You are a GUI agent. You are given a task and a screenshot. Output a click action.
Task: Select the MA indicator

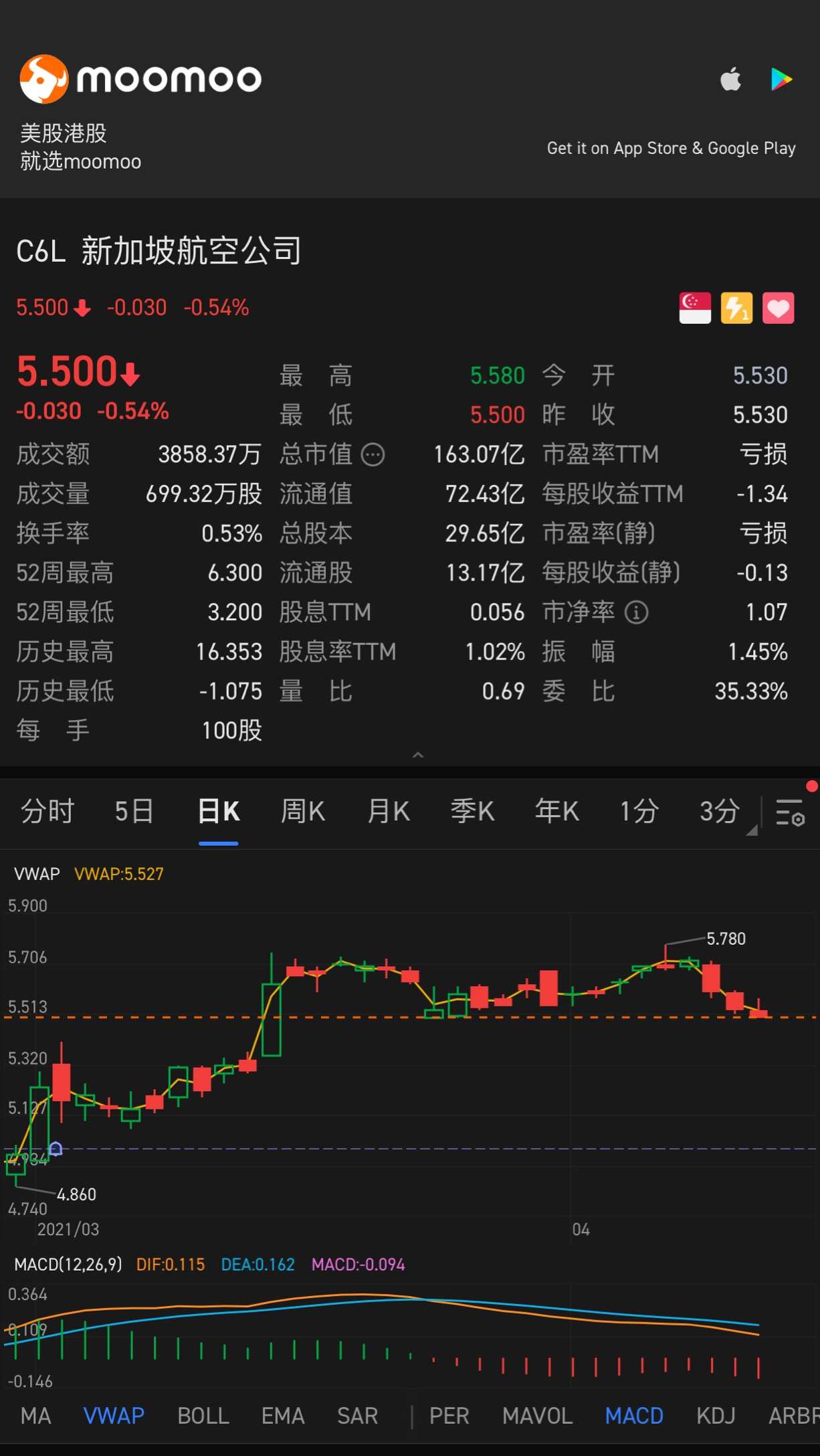click(36, 1416)
